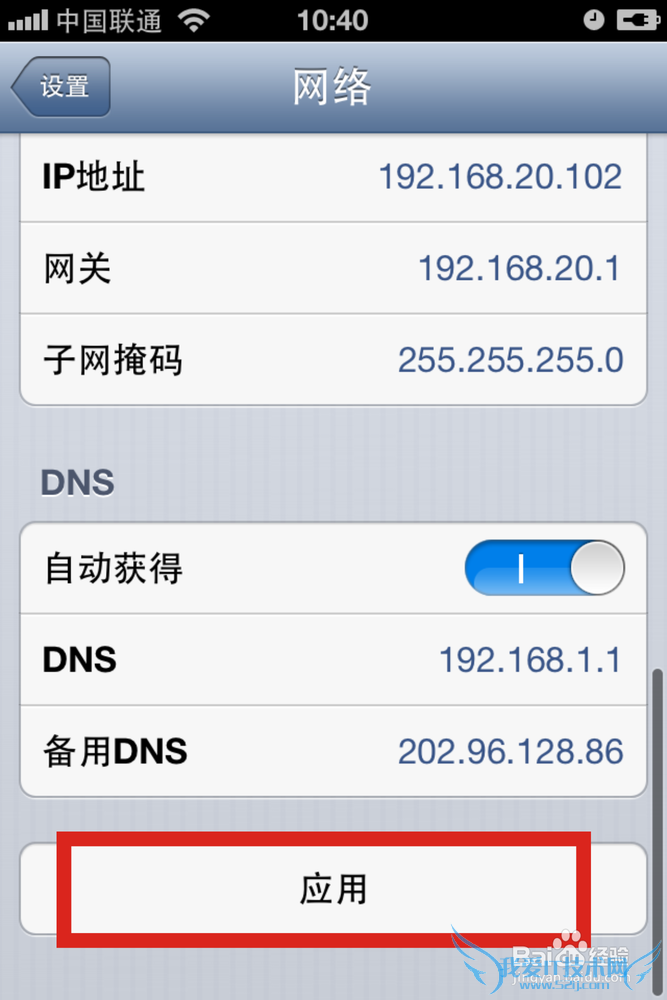Edit the DNS 192.168.1.1 field
Screen dimensions: 667x1000
(x=529, y=660)
